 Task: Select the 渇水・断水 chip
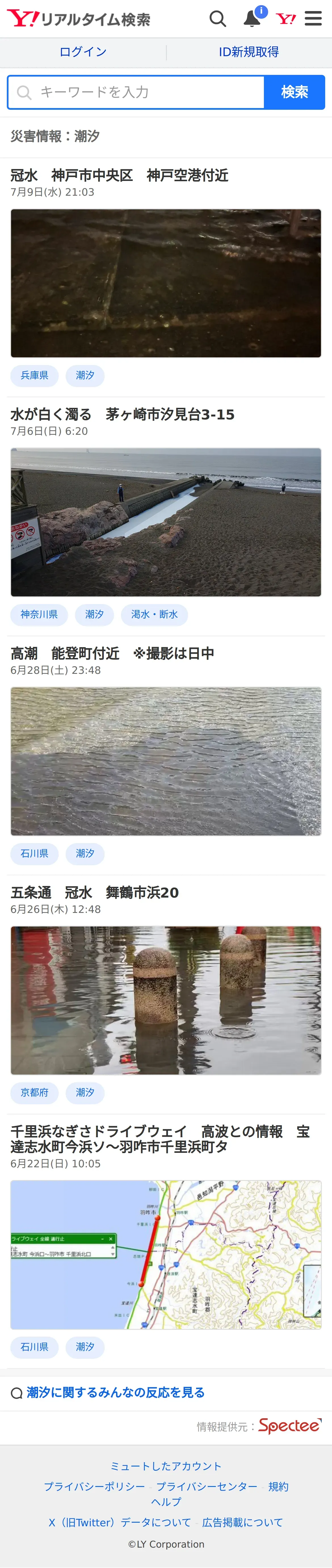point(154,615)
